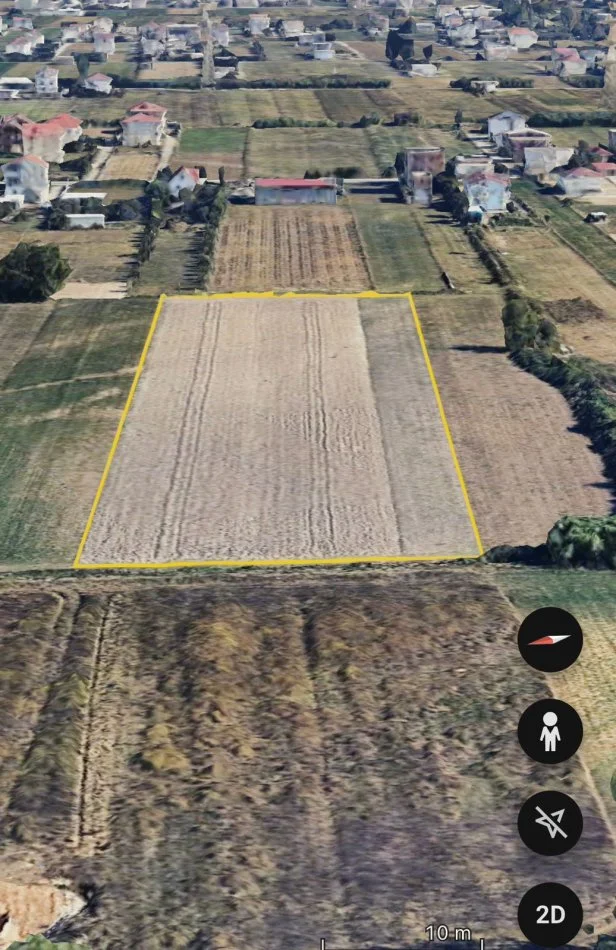Reset the map orientation with the compass

[x=550, y=639]
